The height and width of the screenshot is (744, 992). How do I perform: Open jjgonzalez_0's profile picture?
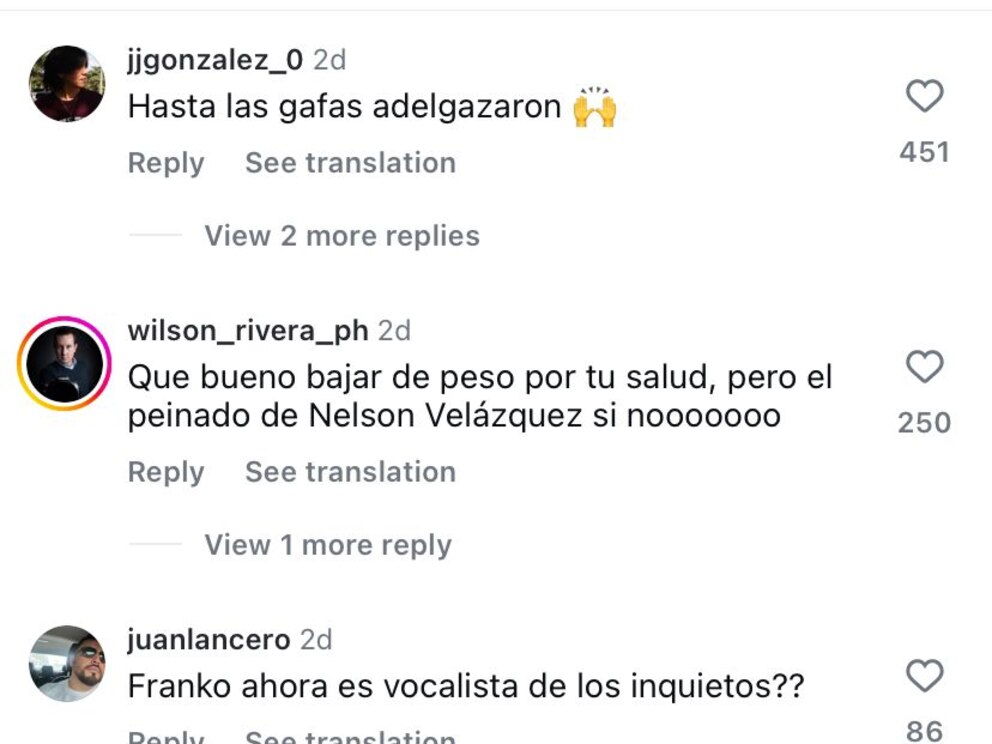[67, 84]
